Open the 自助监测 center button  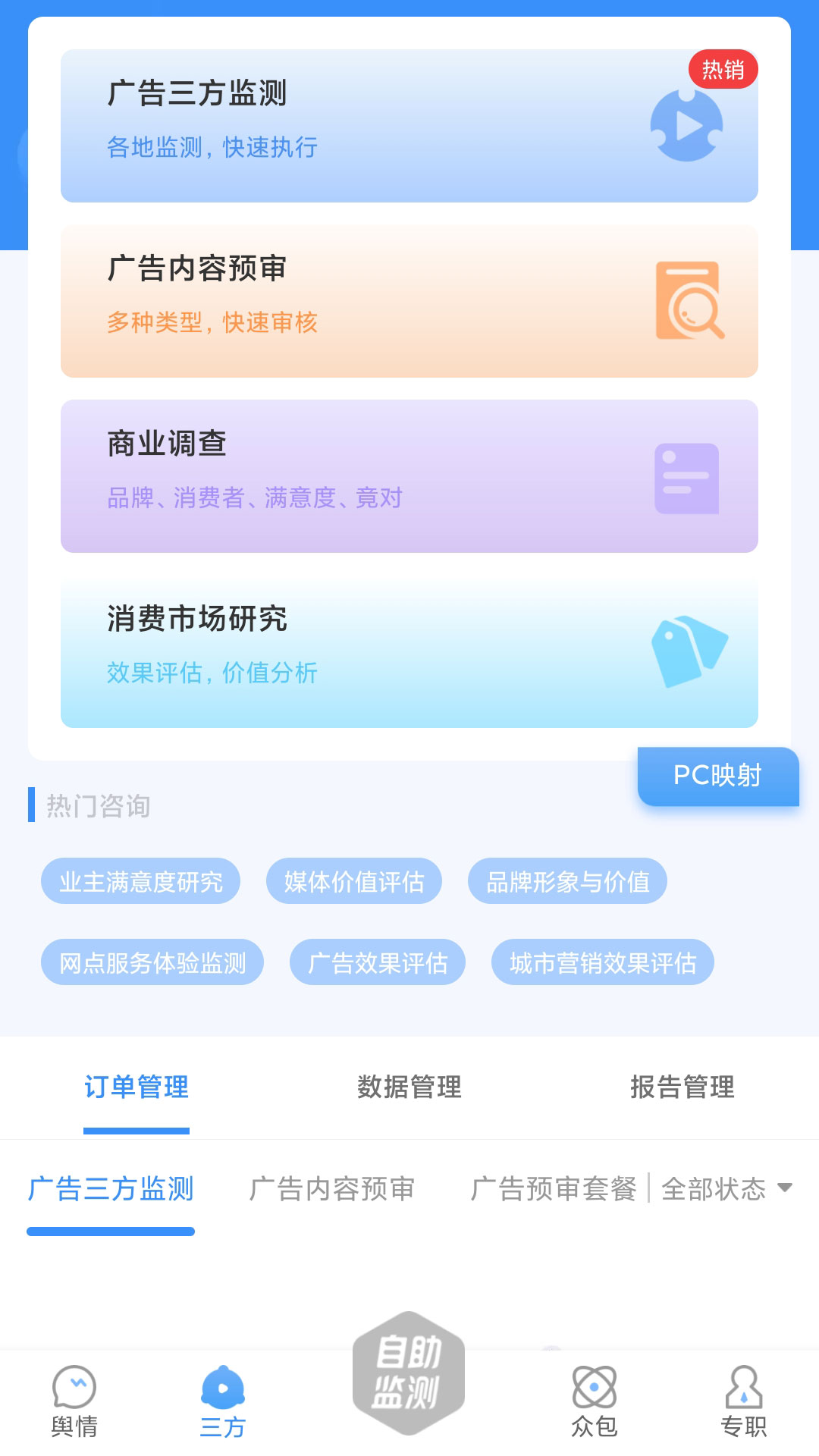tap(408, 1373)
